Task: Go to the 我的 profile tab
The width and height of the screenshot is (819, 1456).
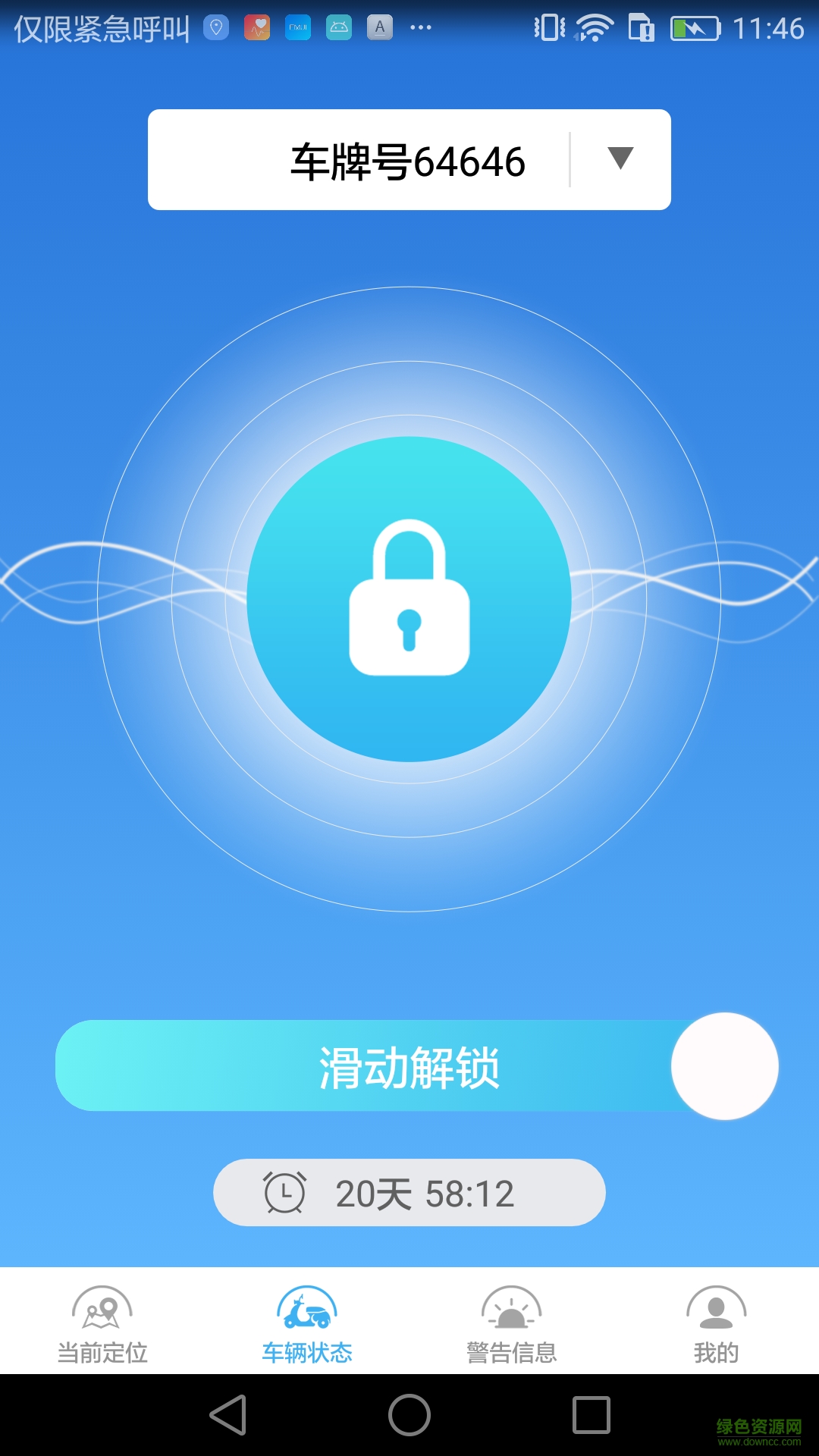Action: tap(716, 1323)
